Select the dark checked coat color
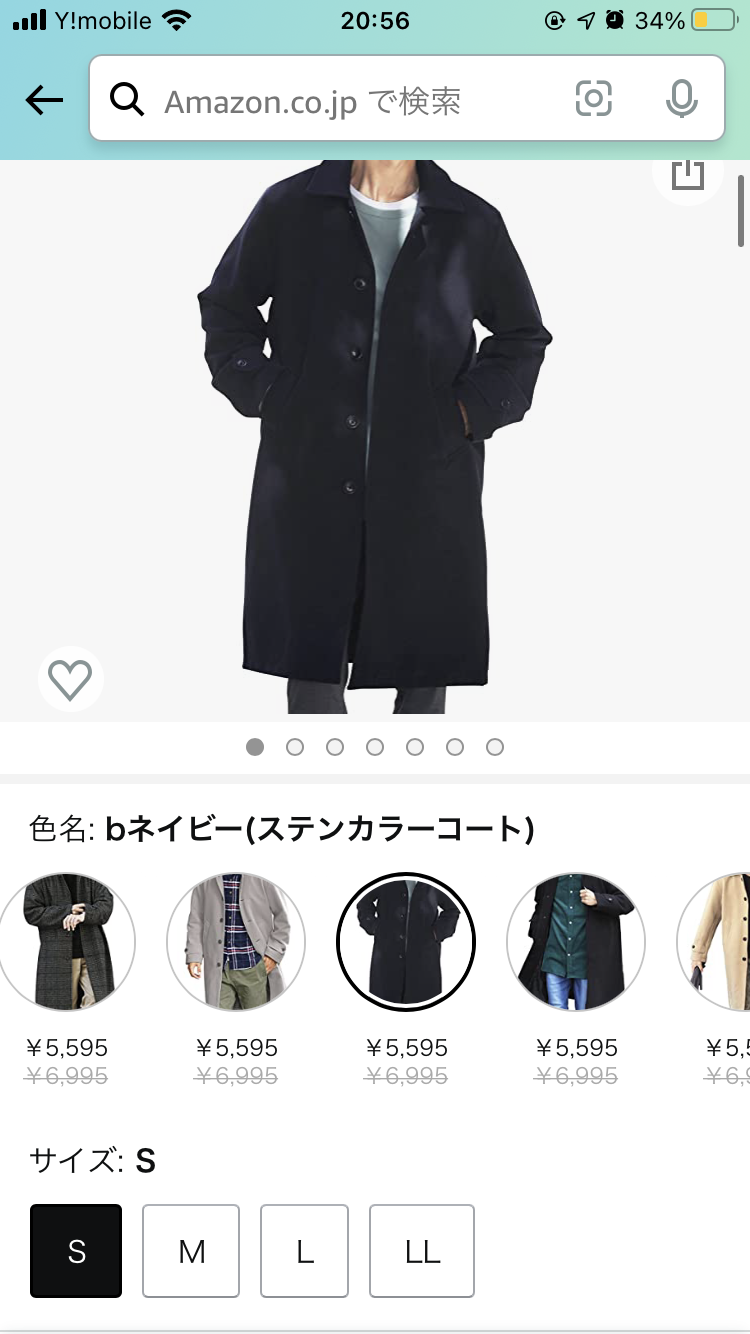 click(x=66, y=942)
